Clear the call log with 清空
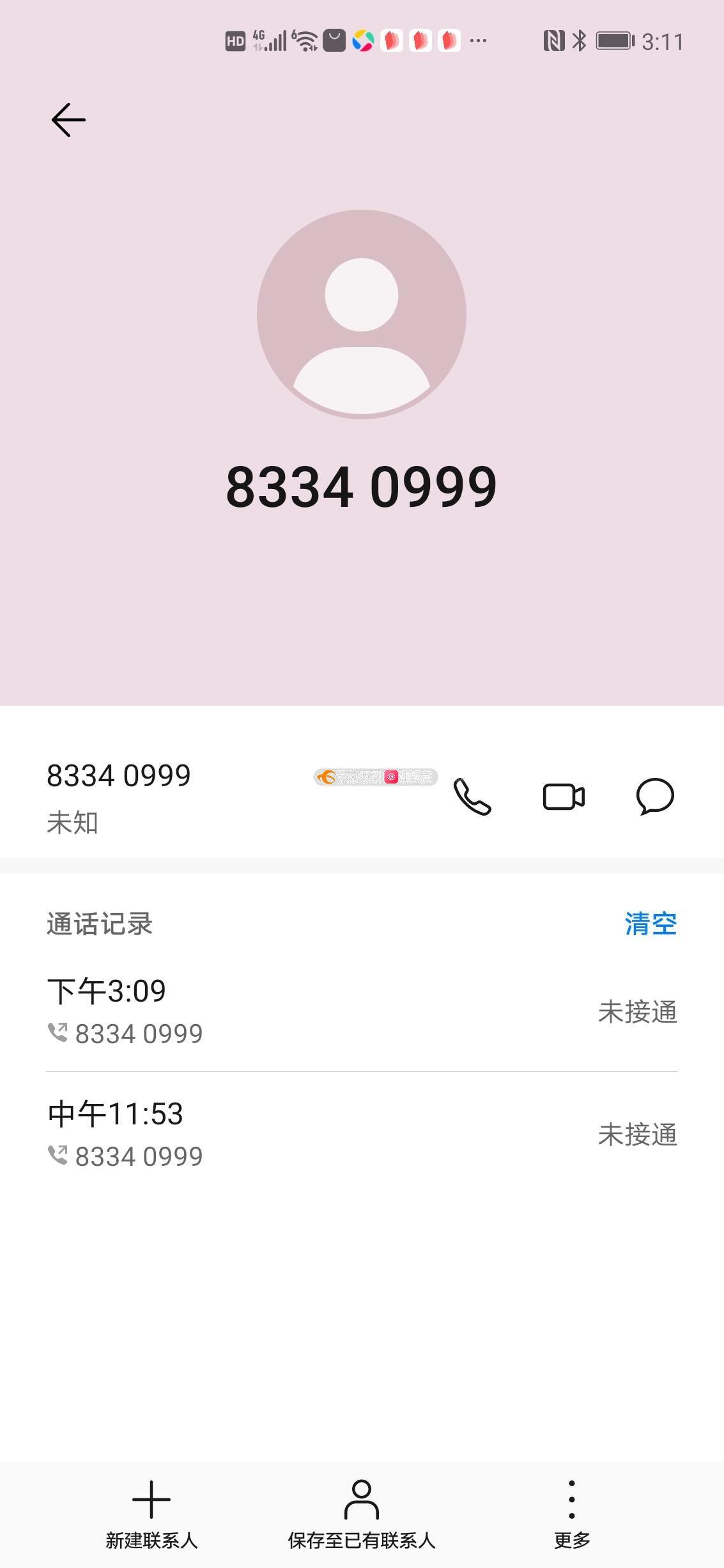The height and width of the screenshot is (1568, 724). pos(651,924)
